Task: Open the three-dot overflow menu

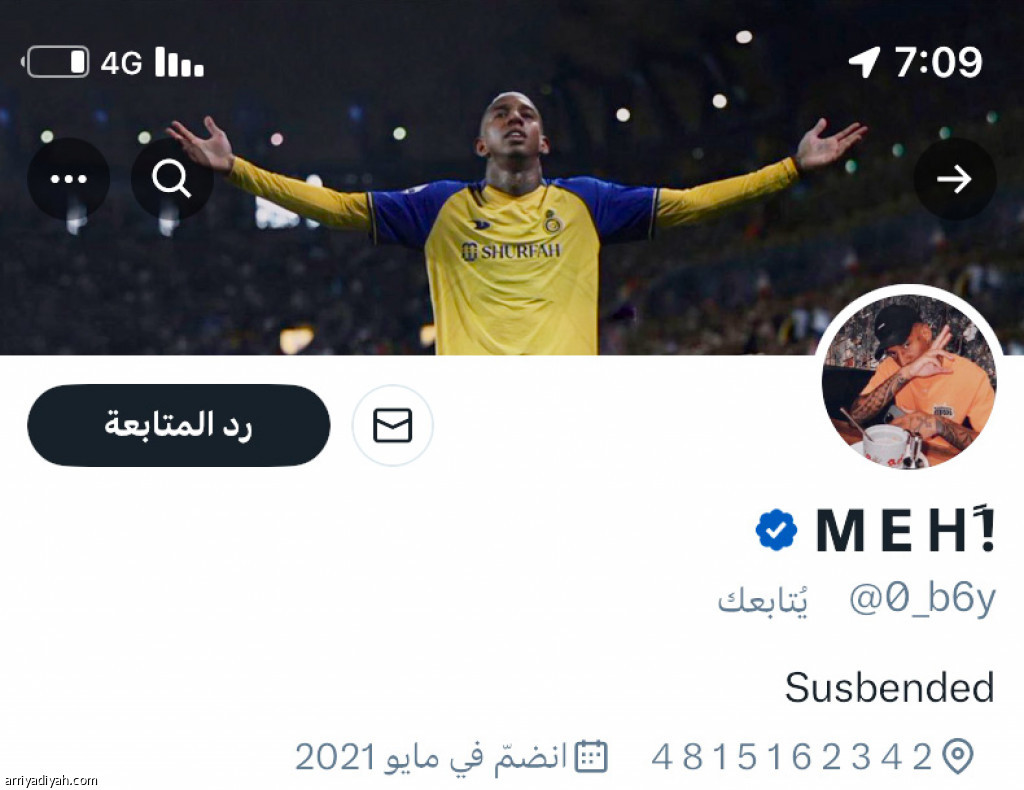Action: coord(68,179)
